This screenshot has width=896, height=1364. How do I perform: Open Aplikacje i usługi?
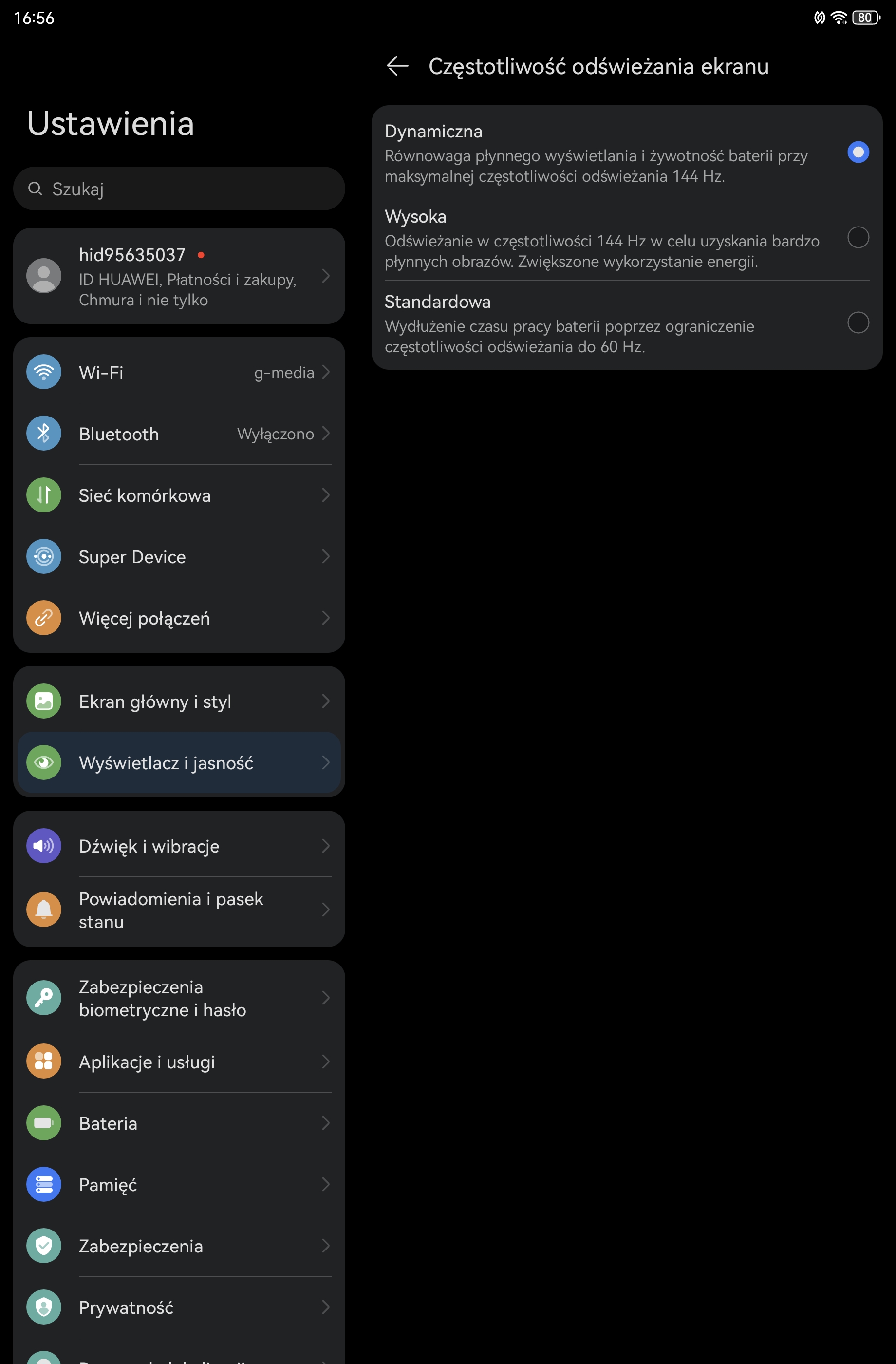pyautogui.click(x=179, y=1062)
